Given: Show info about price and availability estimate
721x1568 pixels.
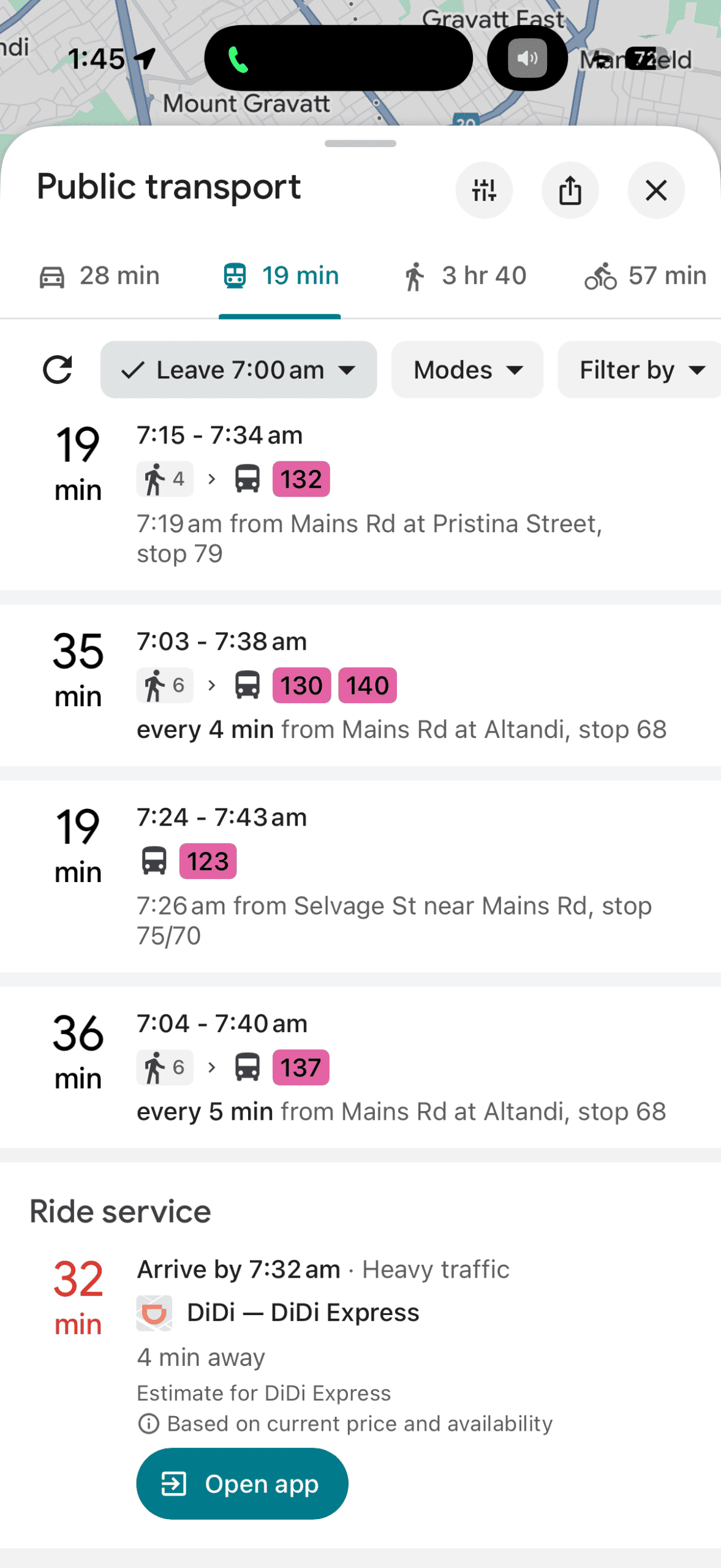Looking at the screenshot, I should (x=148, y=1424).
